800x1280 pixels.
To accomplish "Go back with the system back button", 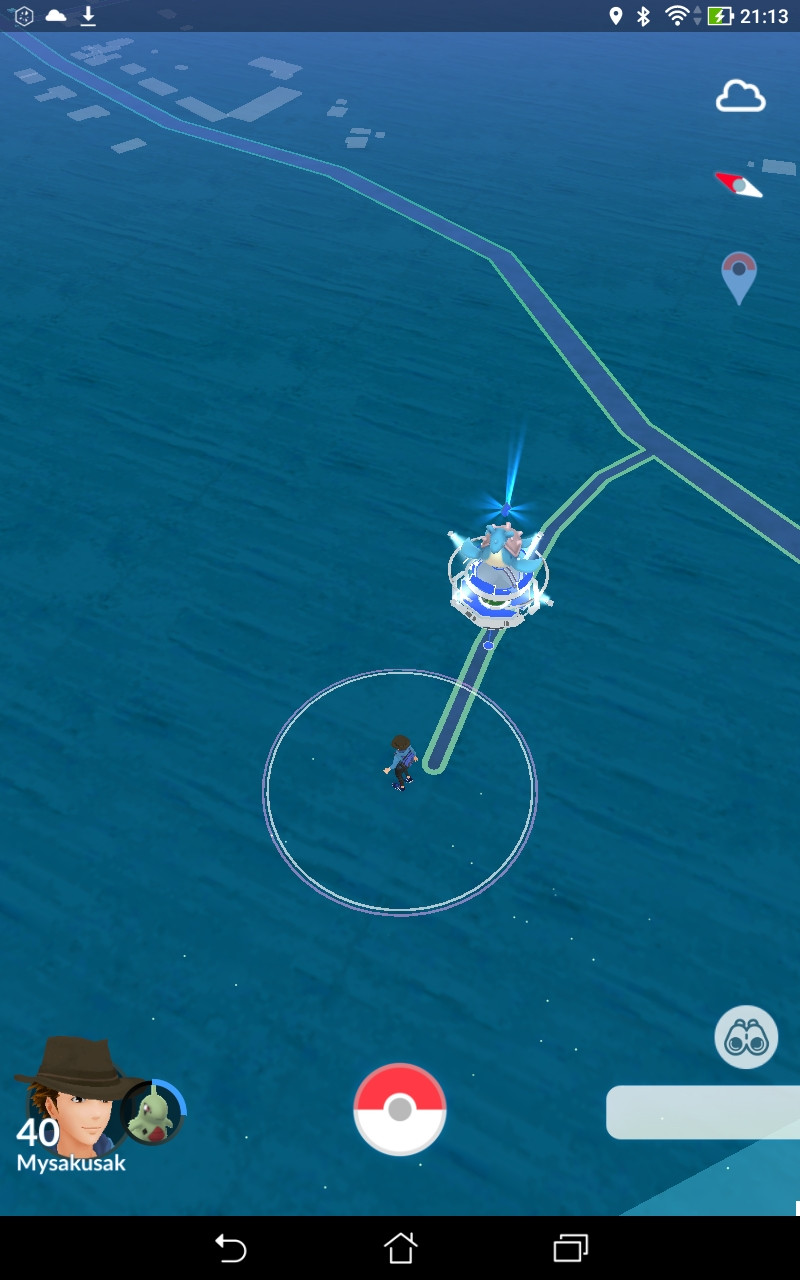I will (x=230, y=1248).
